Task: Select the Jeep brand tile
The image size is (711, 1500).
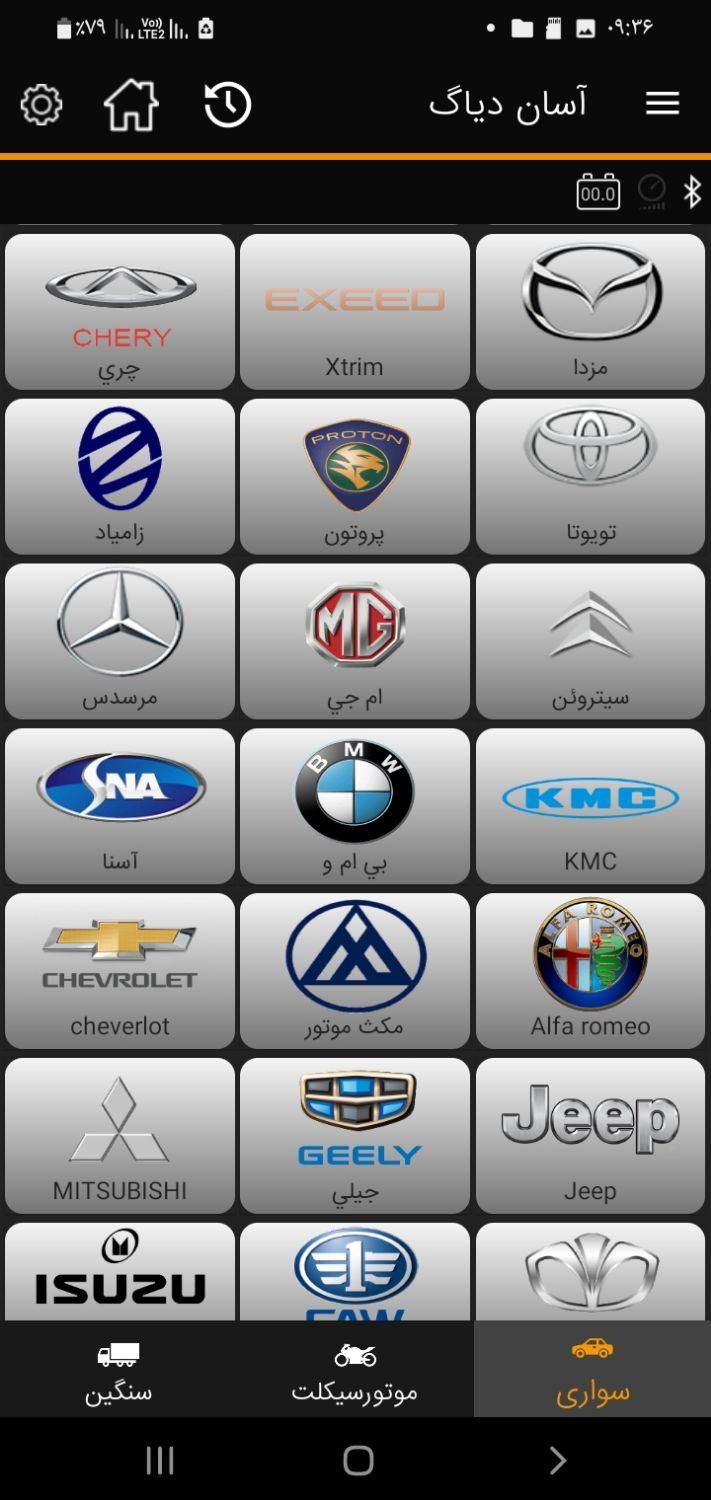Action: pyautogui.click(x=590, y=1136)
